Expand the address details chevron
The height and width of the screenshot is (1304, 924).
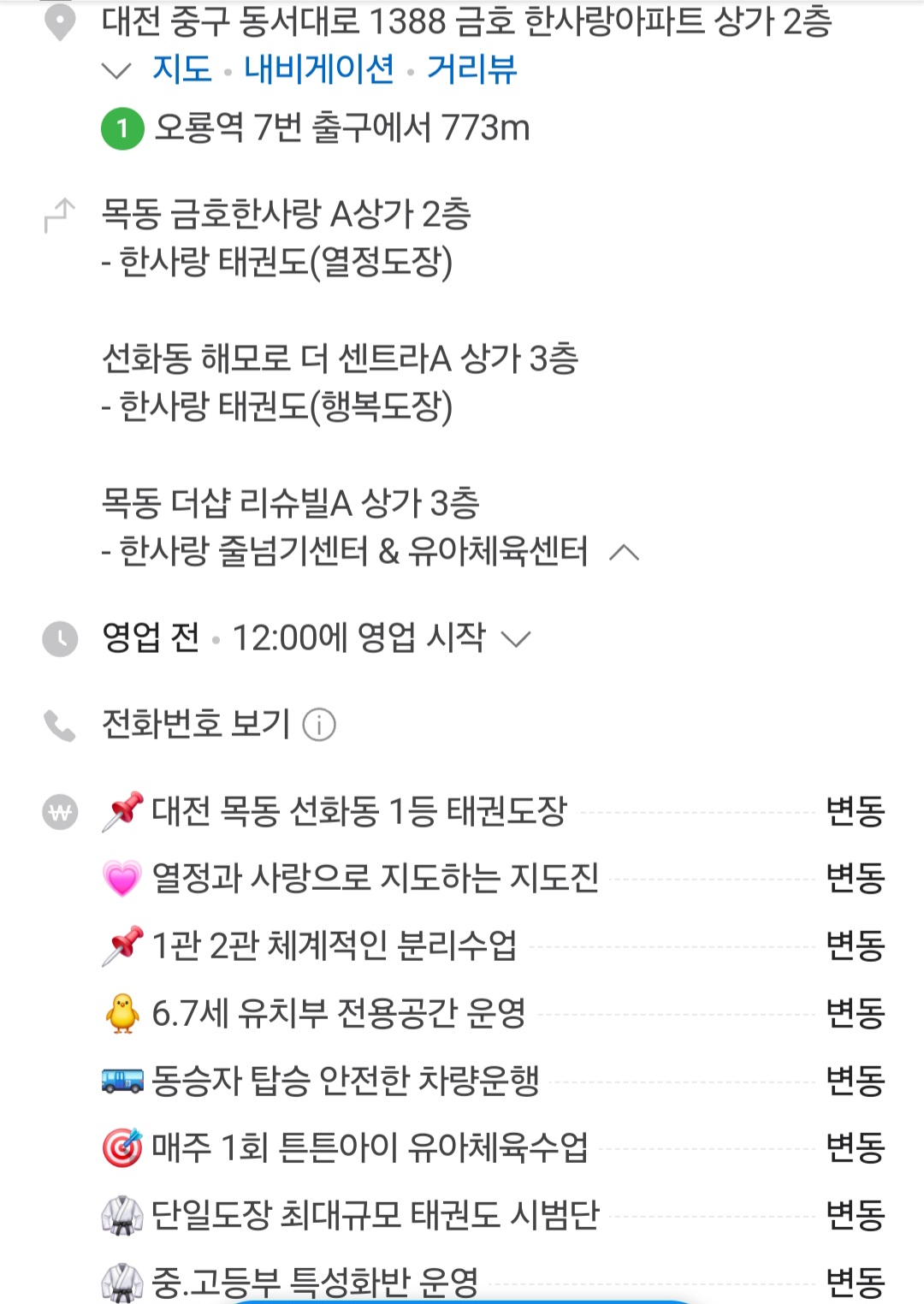[x=116, y=70]
